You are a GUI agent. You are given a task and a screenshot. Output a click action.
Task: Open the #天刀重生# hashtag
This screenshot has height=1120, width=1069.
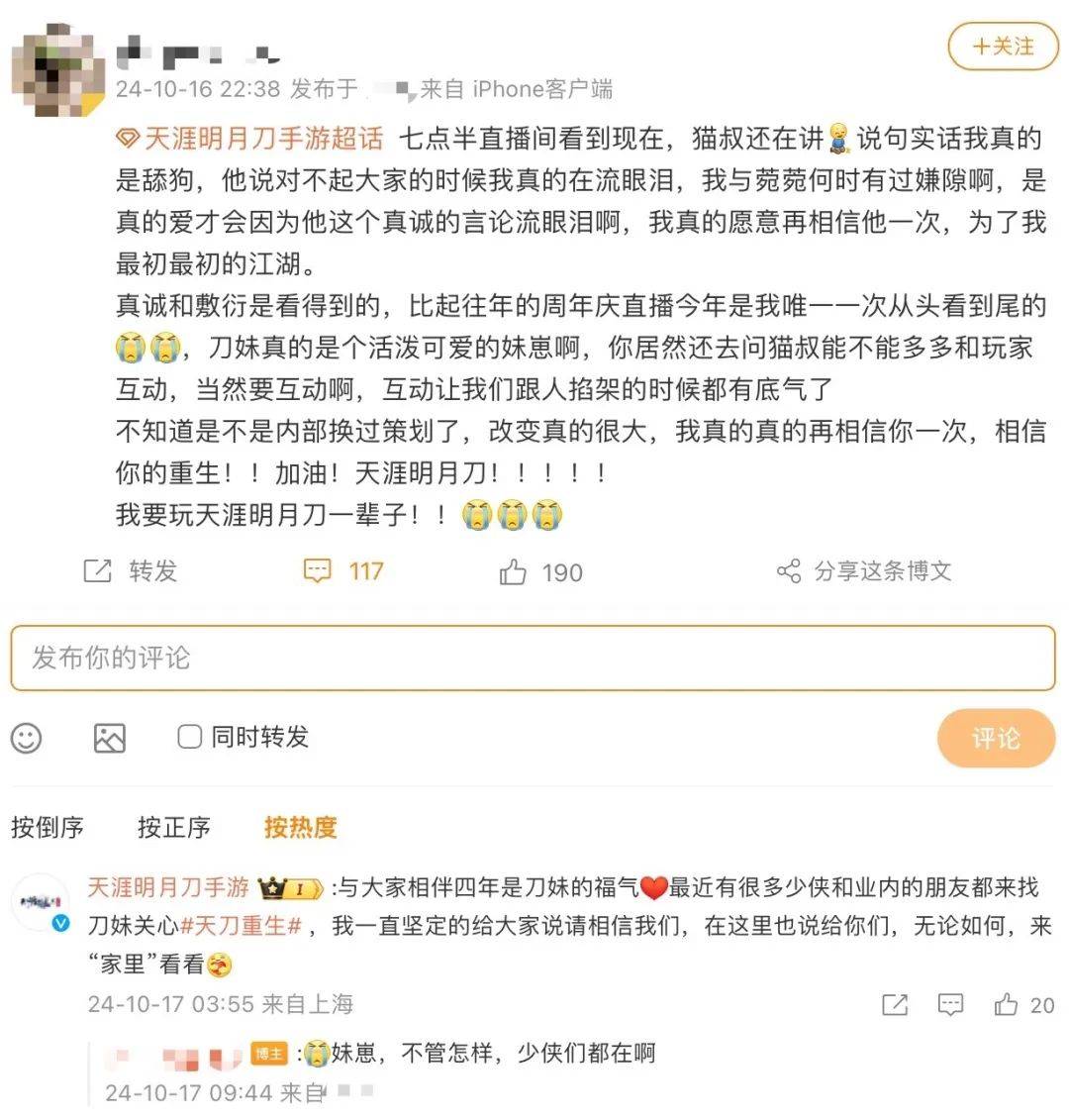pos(241,927)
